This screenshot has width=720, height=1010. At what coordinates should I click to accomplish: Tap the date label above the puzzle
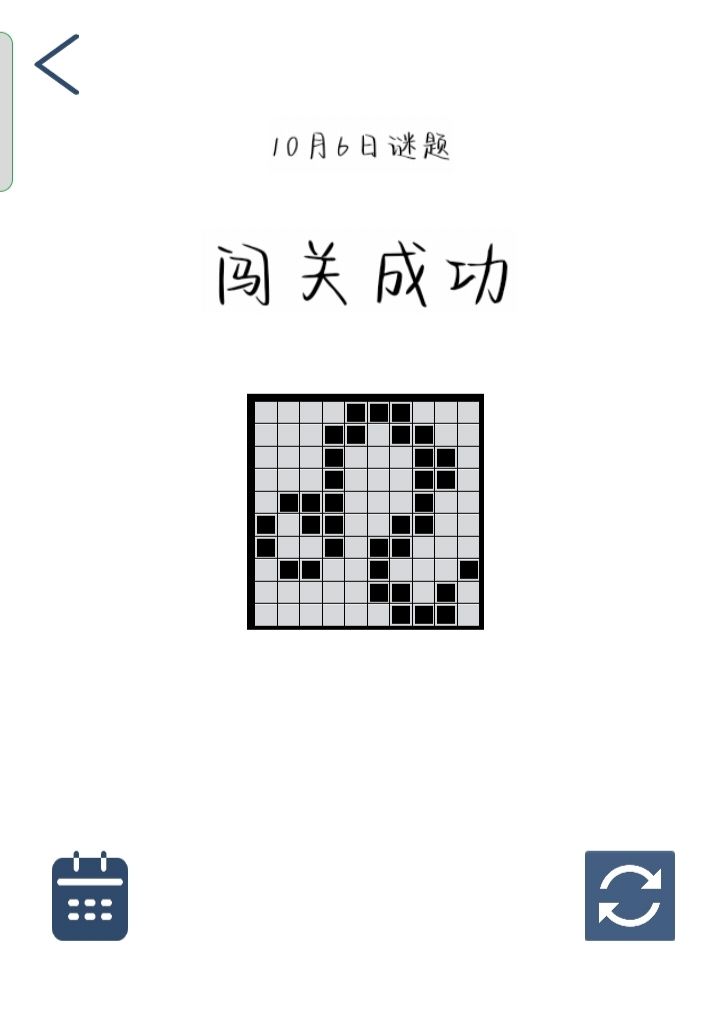[x=362, y=146]
